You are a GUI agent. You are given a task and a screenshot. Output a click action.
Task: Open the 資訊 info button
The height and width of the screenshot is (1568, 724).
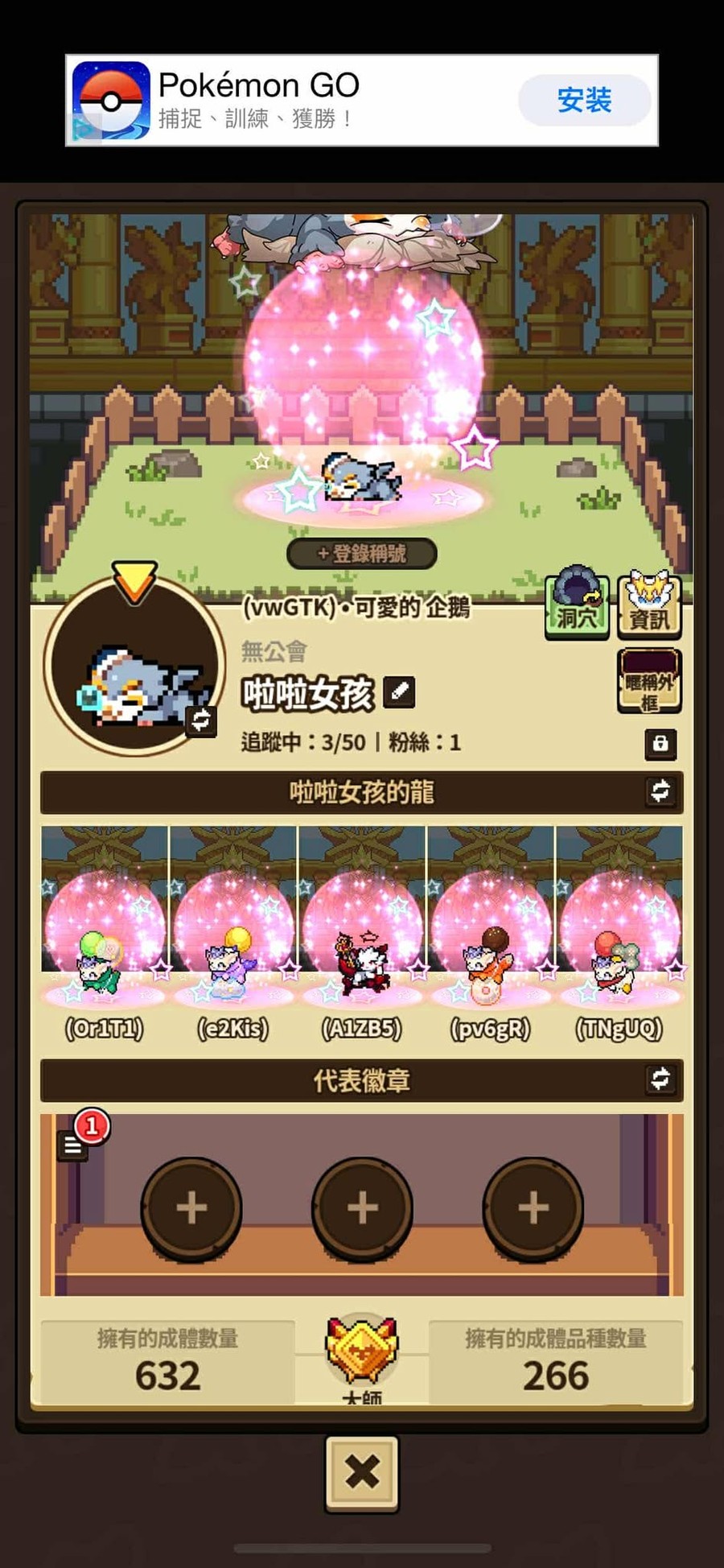[649, 605]
